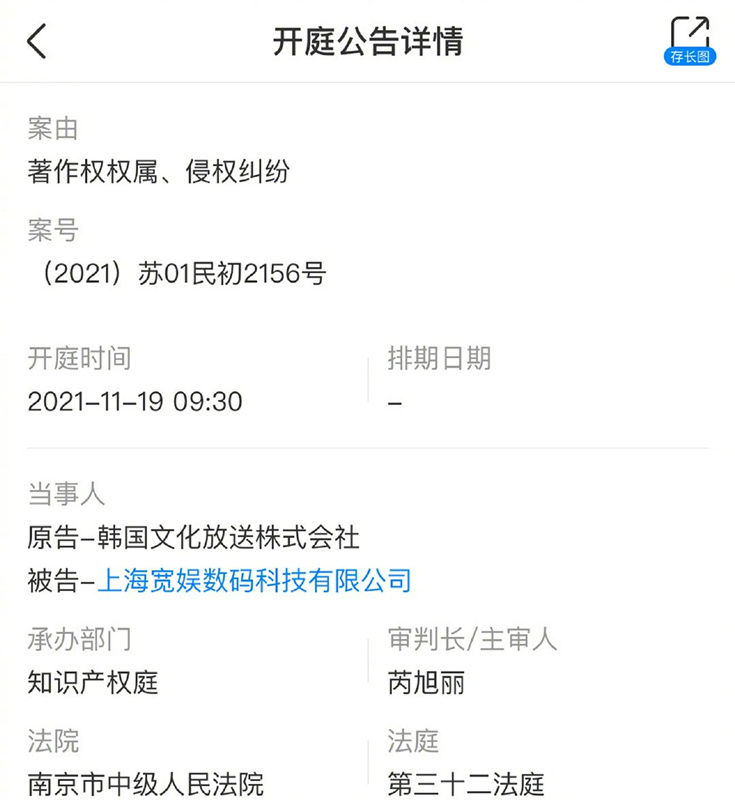Tap the 排期日期 dash placeholder
The width and height of the screenshot is (735, 800).
click(x=390, y=402)
